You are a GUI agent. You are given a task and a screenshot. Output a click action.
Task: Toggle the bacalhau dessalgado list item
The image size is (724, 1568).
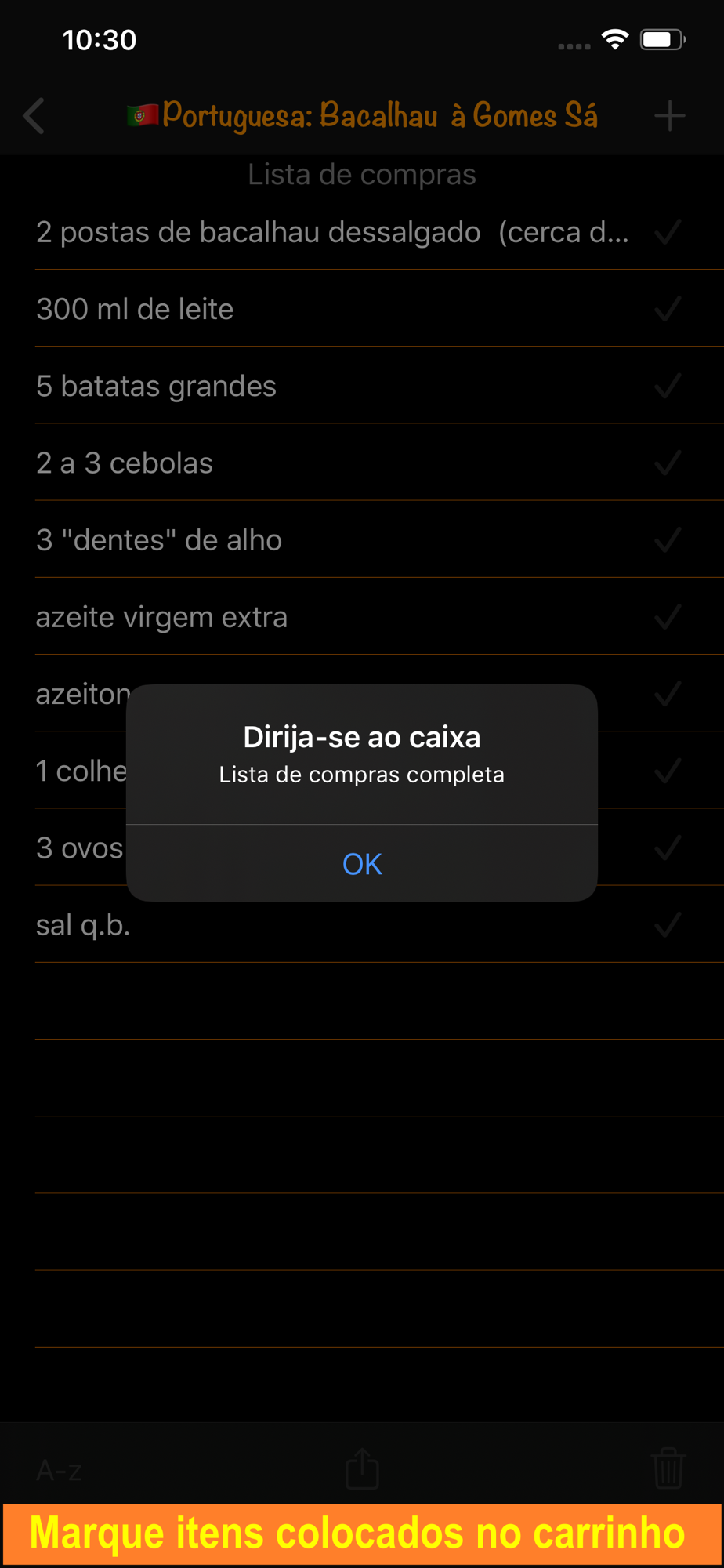(379, 232)
